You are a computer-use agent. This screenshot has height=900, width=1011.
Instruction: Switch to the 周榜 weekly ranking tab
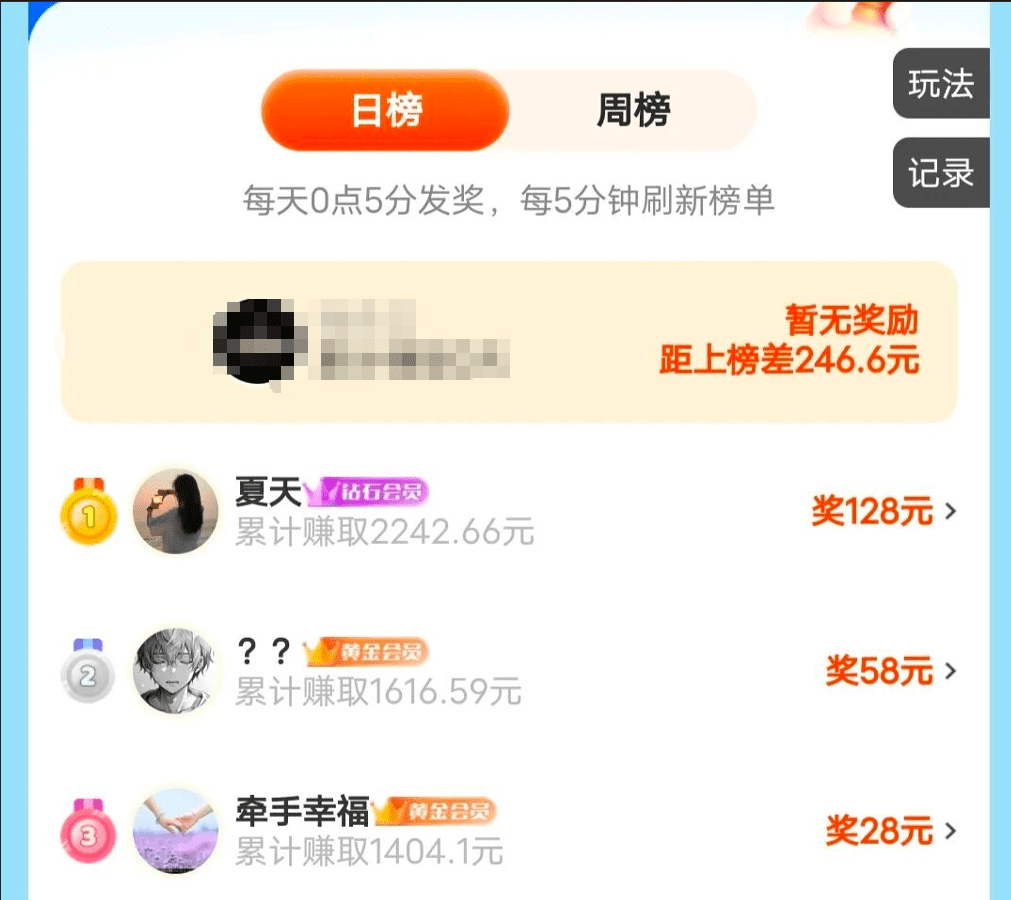632,110
